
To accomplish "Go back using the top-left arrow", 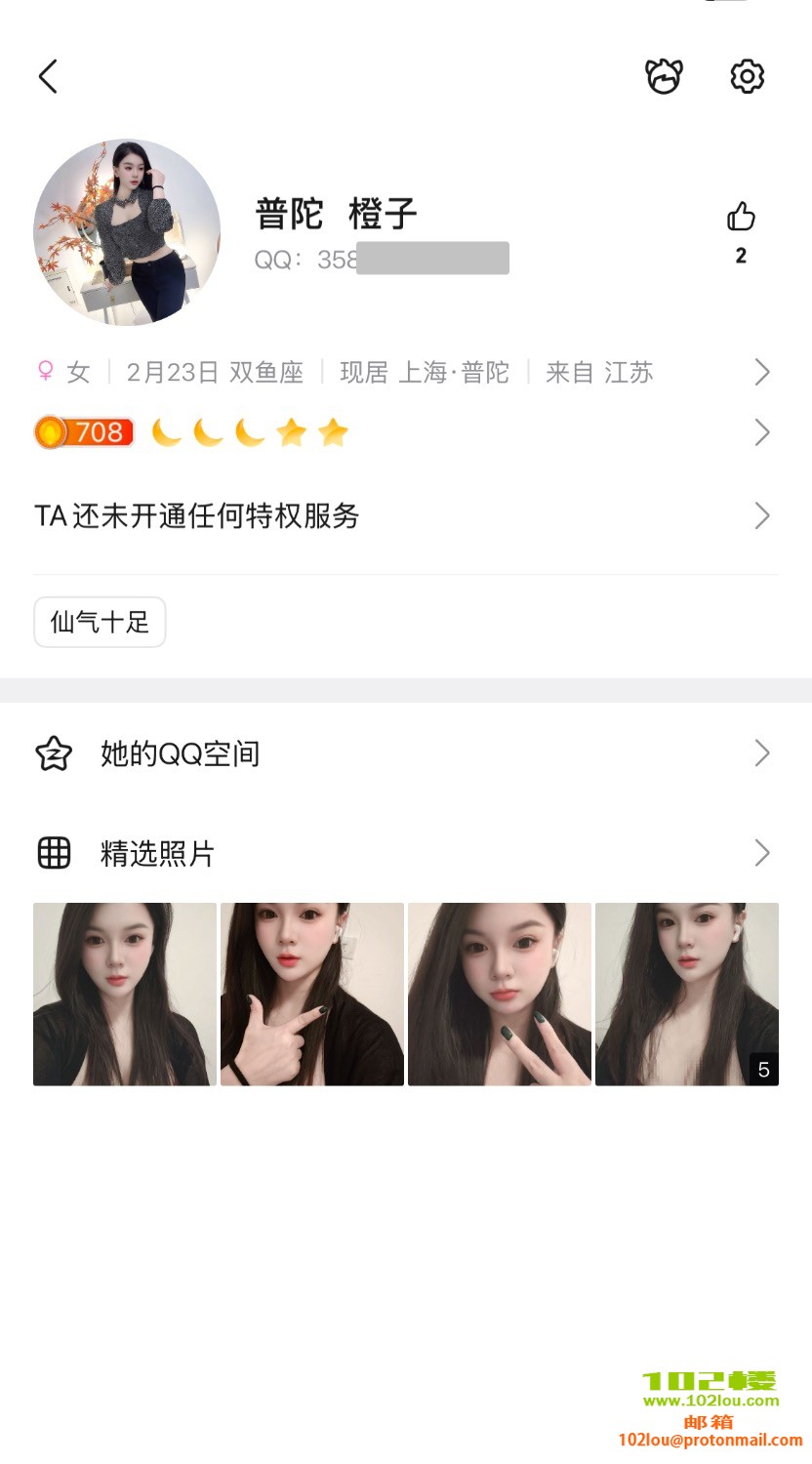I will [x=48, y=76].
